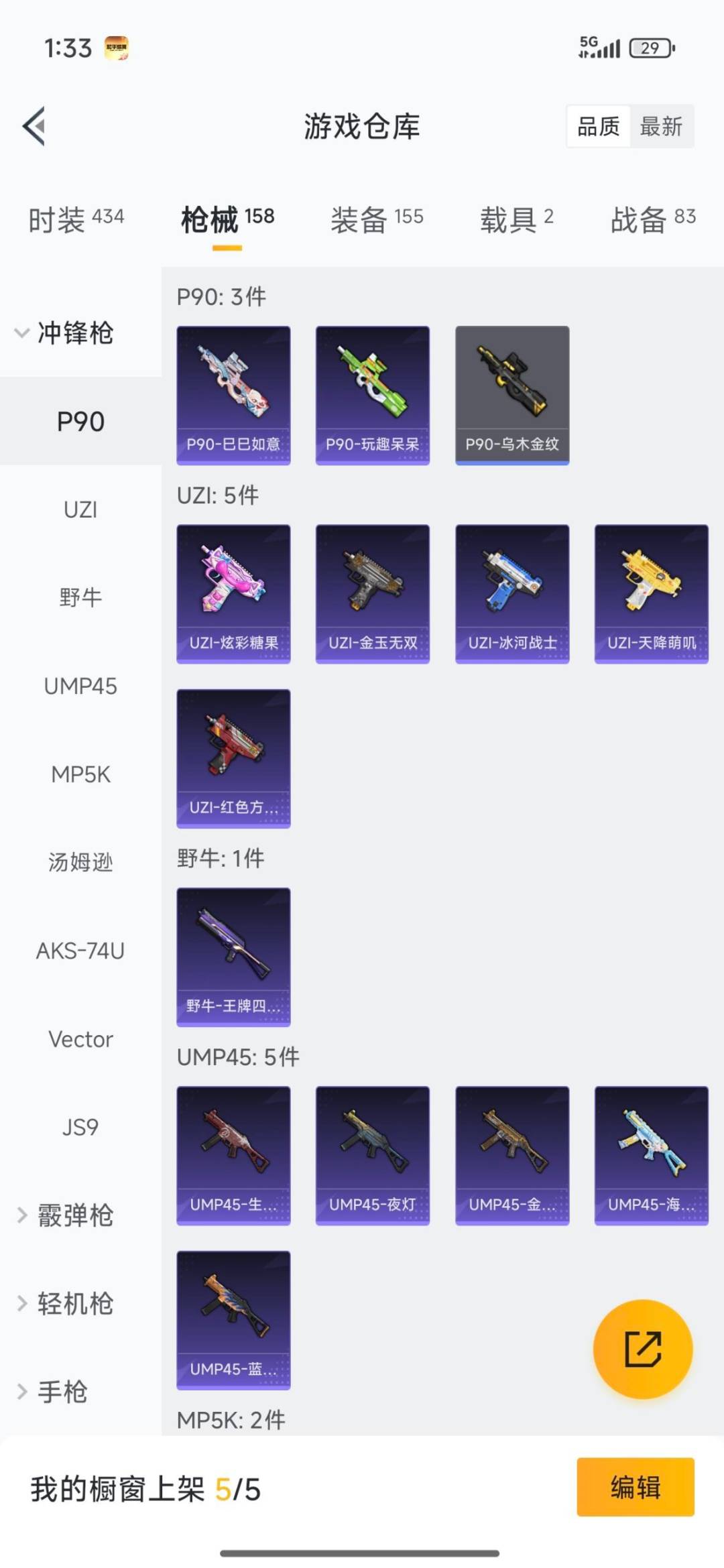Open the UZI-天降萌叽 golden skin
724x1568 pixels.
651,593
